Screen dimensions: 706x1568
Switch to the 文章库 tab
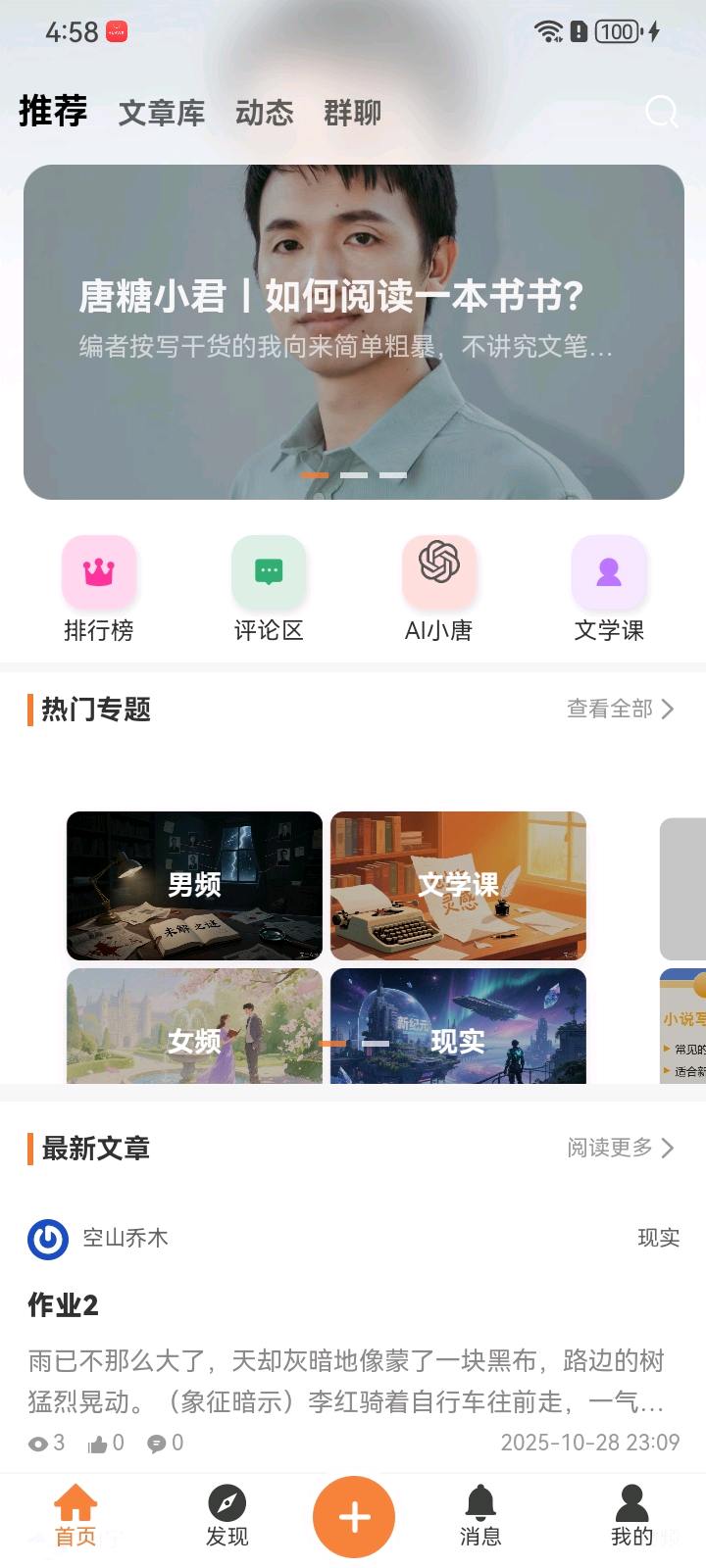(x=162, y=113)
